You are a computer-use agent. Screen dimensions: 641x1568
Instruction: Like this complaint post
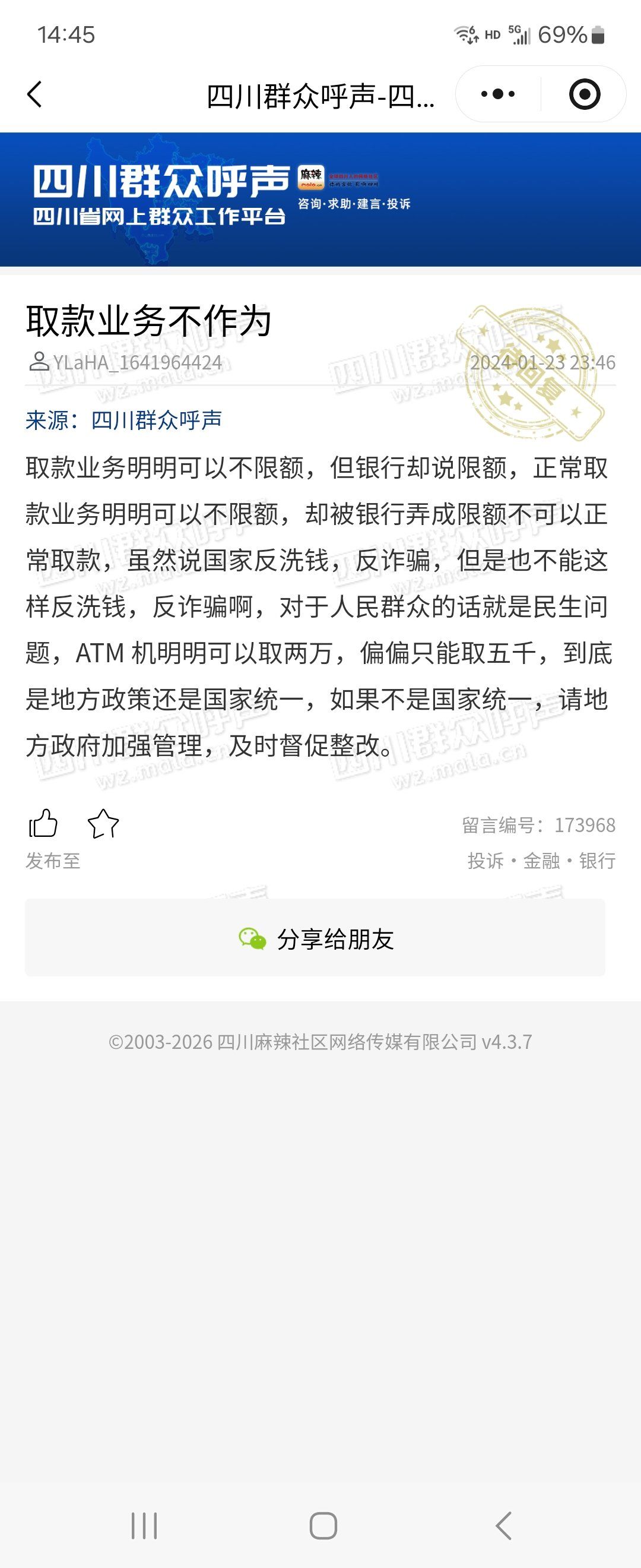click(x=43, y=824)
